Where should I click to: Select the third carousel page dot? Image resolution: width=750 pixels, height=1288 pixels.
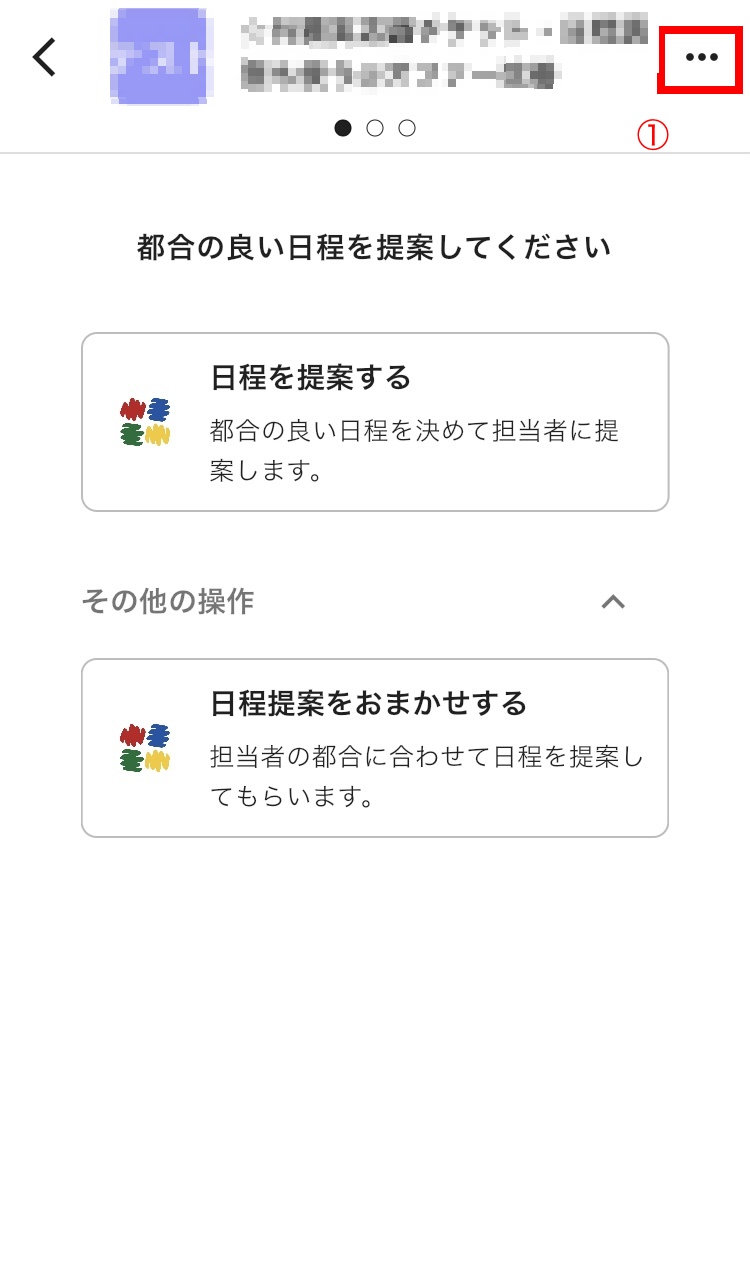407,128
